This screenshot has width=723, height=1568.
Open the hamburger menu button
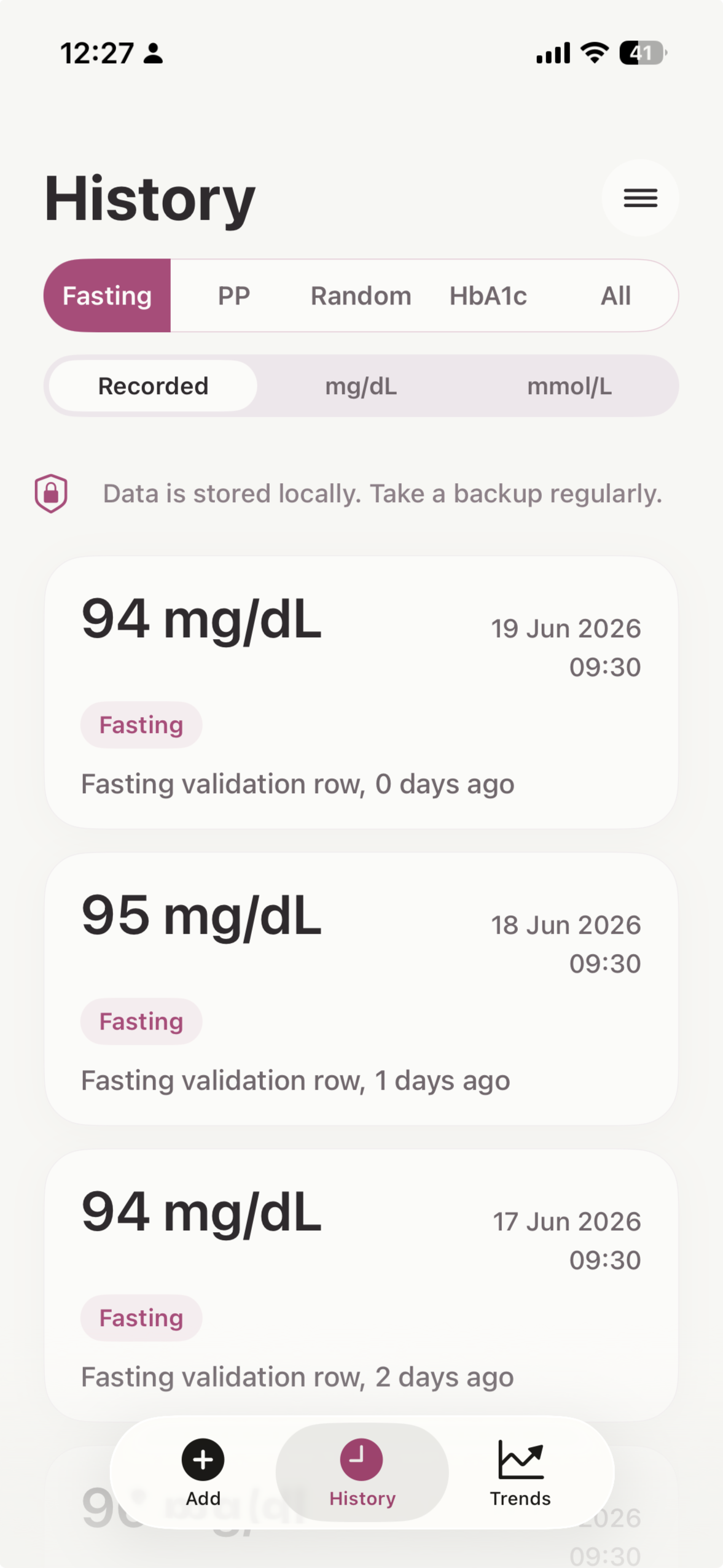pyautogui.click(x=640, y=198)
